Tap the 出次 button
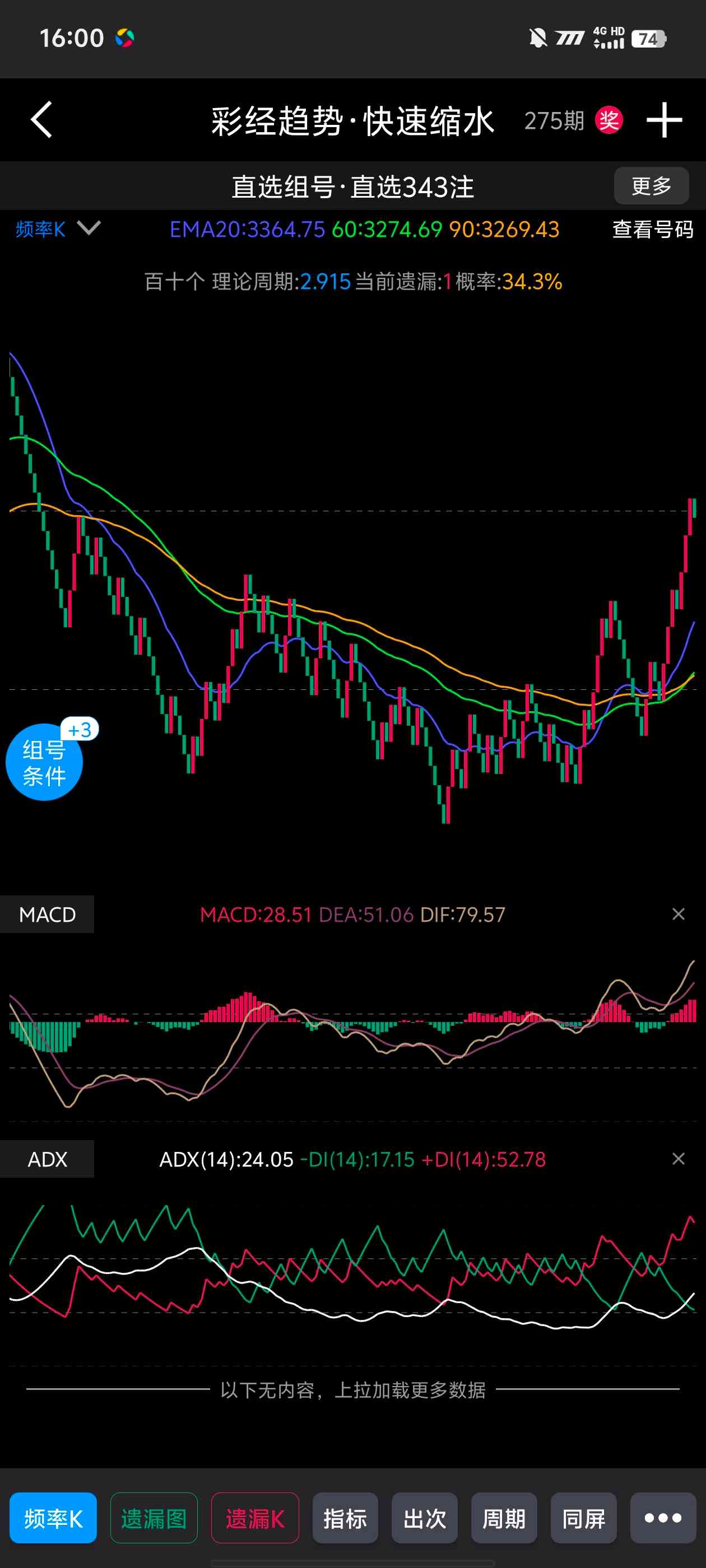This screenshot has height=1568, width=706. (x=424, y=1519)
